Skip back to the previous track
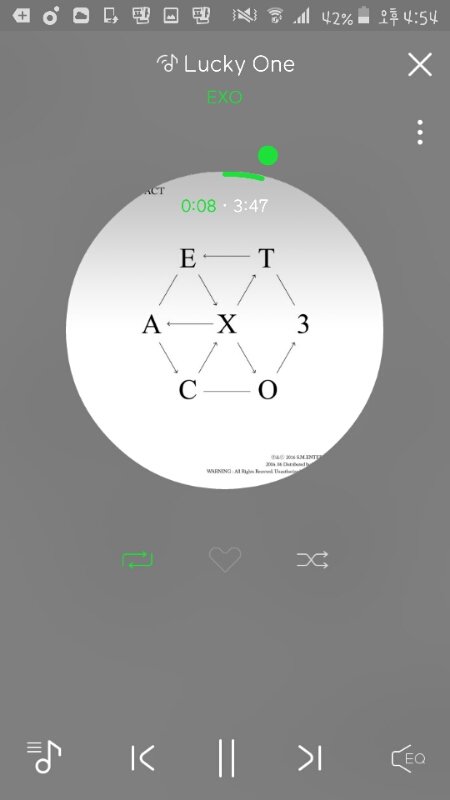This screenshot has width=450, height=800. 142,758
